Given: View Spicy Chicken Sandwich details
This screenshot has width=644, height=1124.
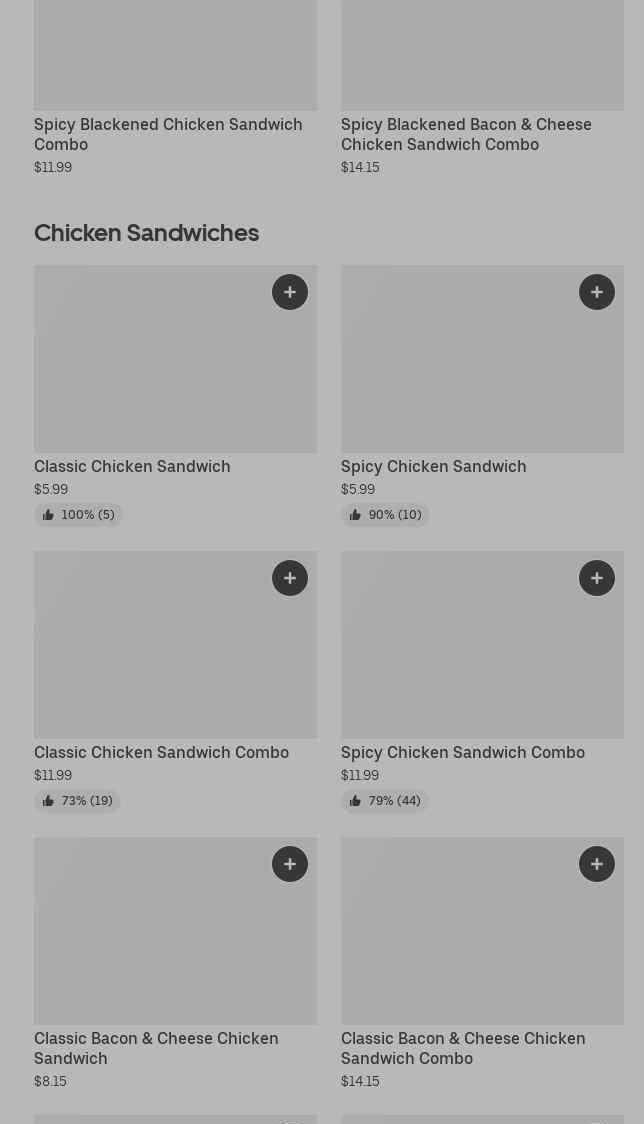Looking at the screenshot, I should pos(433,466).
